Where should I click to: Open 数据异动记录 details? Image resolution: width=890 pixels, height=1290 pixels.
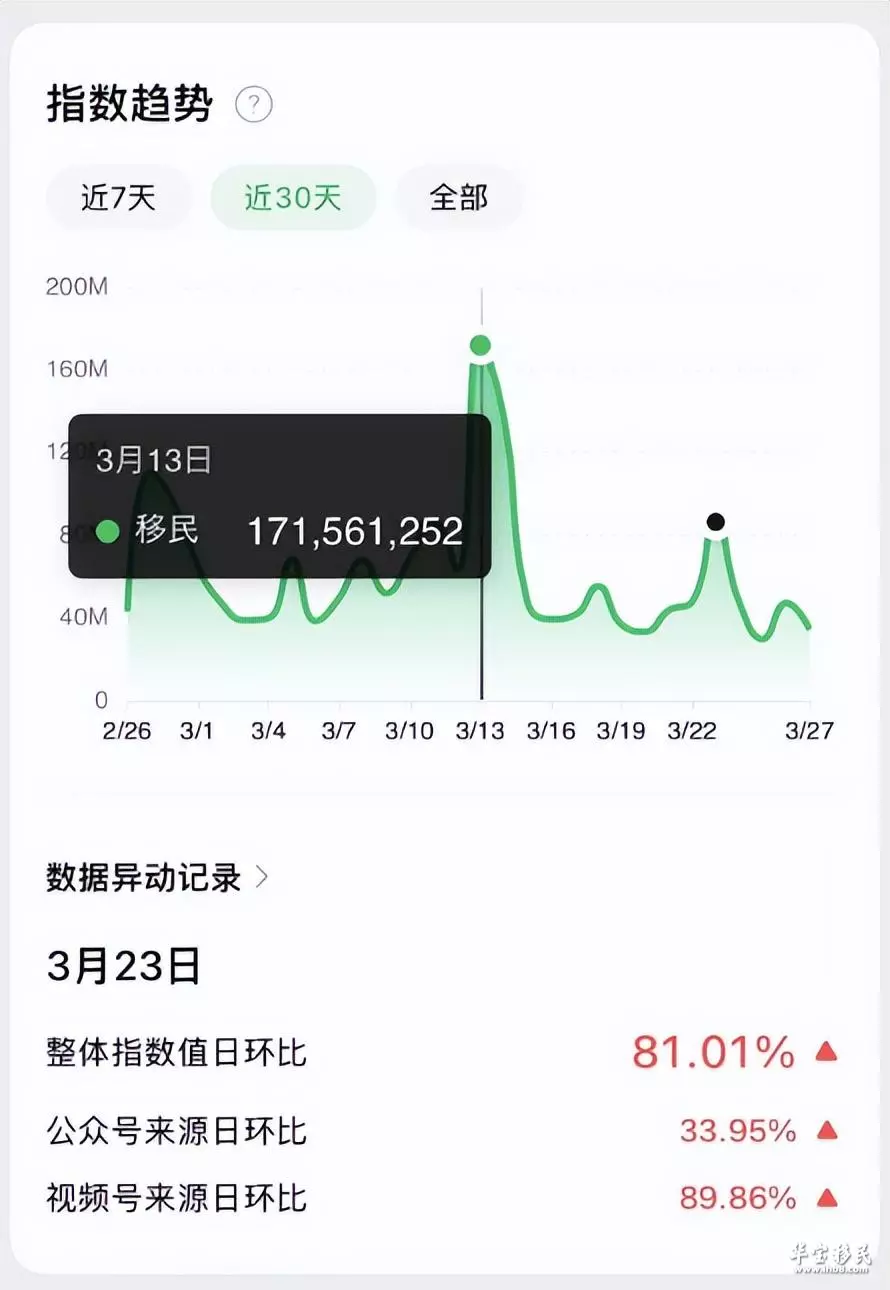(x=158, y=878)
